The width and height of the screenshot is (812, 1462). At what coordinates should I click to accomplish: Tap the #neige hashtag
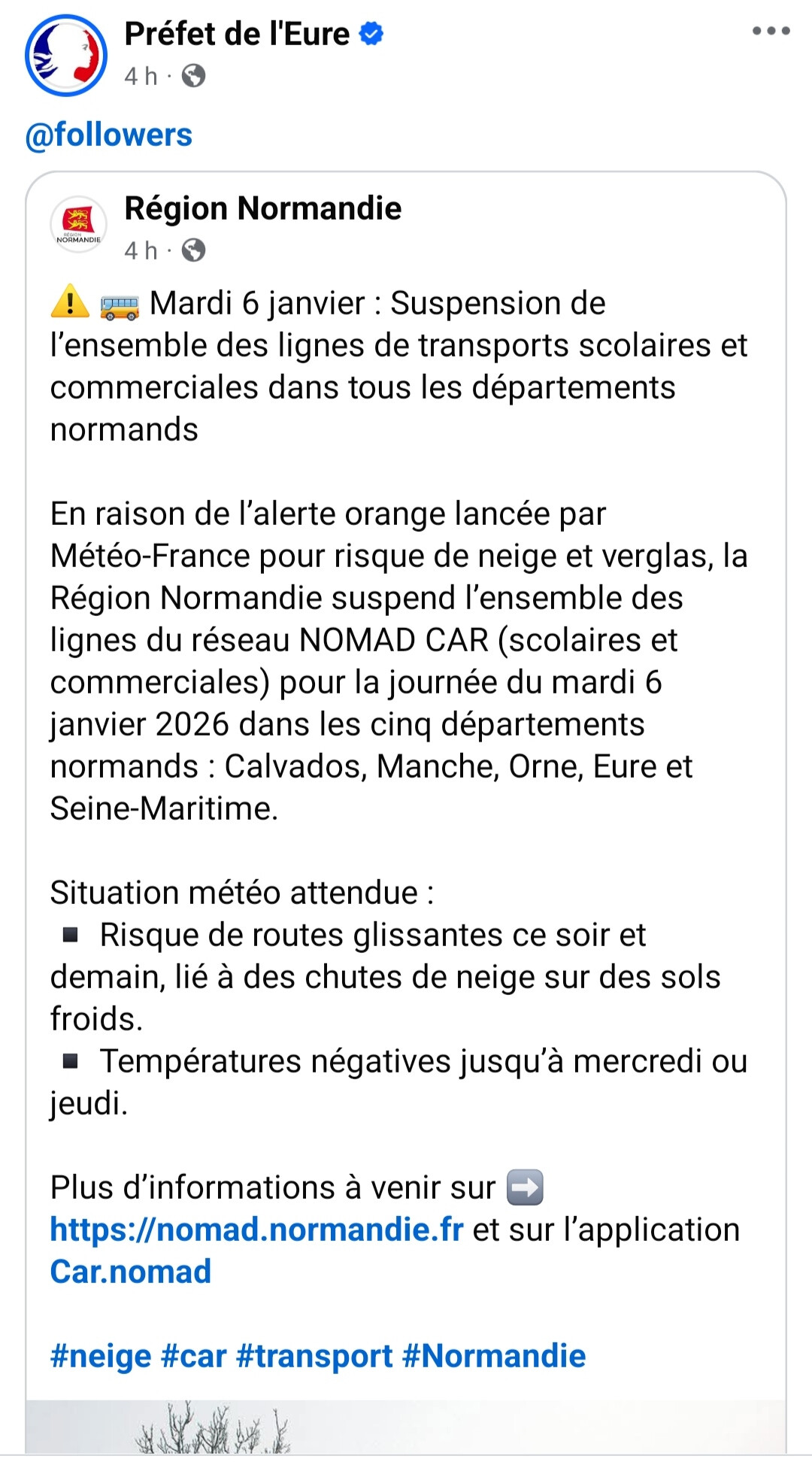point(101,1356)
